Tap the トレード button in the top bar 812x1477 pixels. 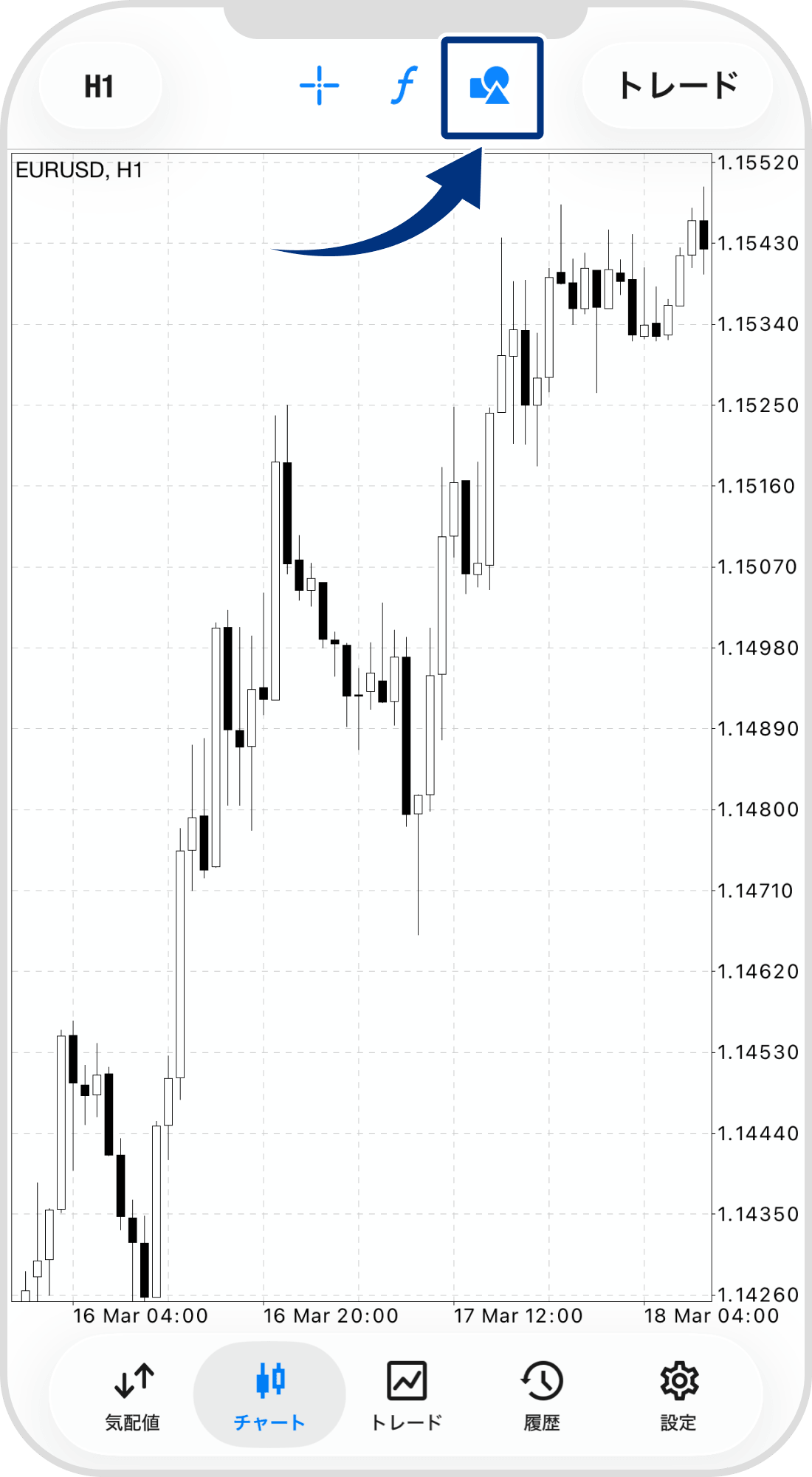click(x=677, y=86)
